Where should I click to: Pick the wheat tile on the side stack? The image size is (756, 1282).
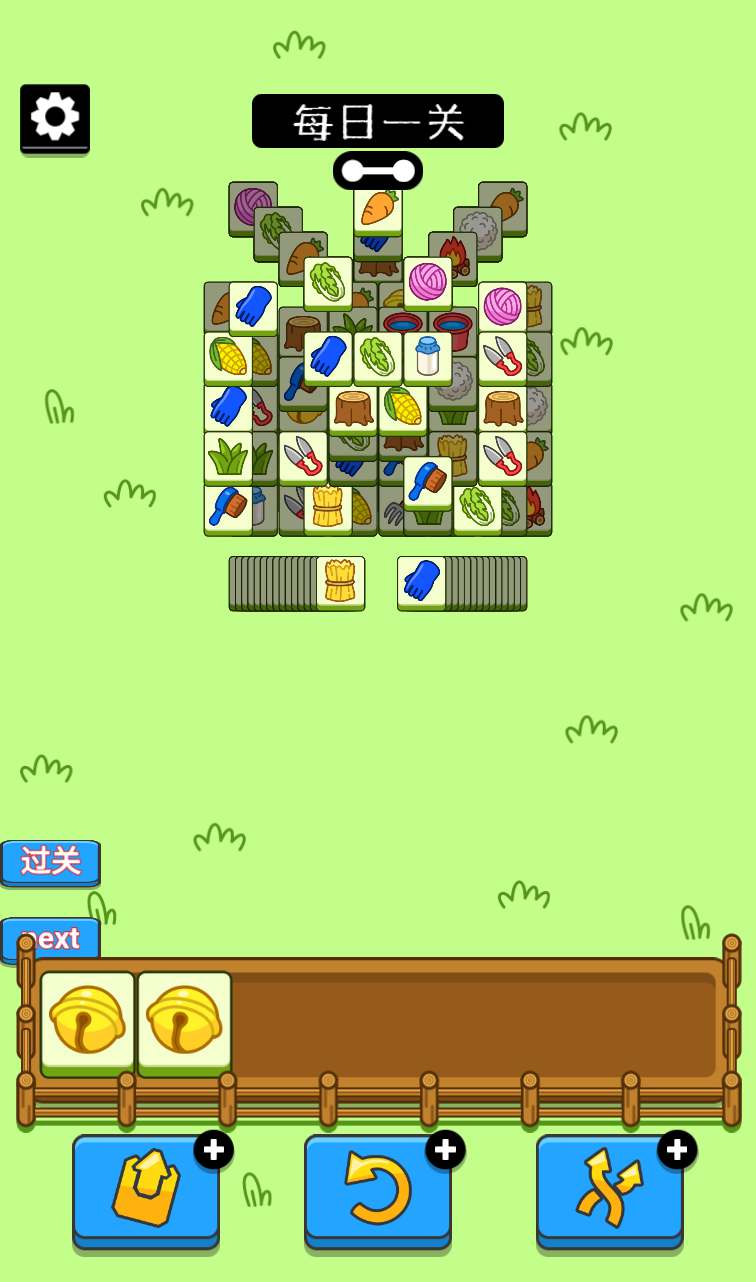[341, 581]
